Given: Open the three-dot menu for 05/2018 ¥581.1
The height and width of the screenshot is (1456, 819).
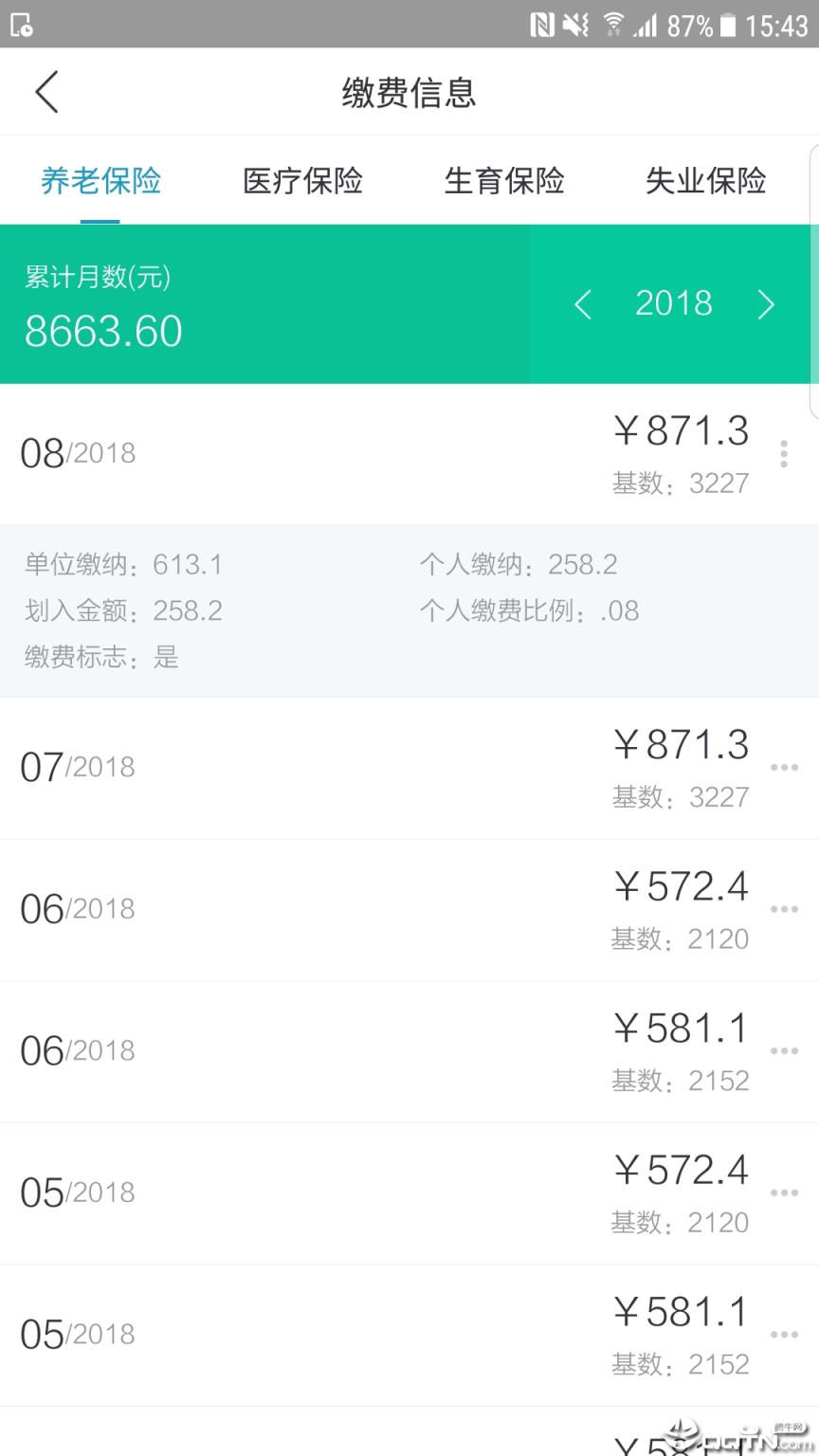Looking at the screenshot, I should point(785,1335).
